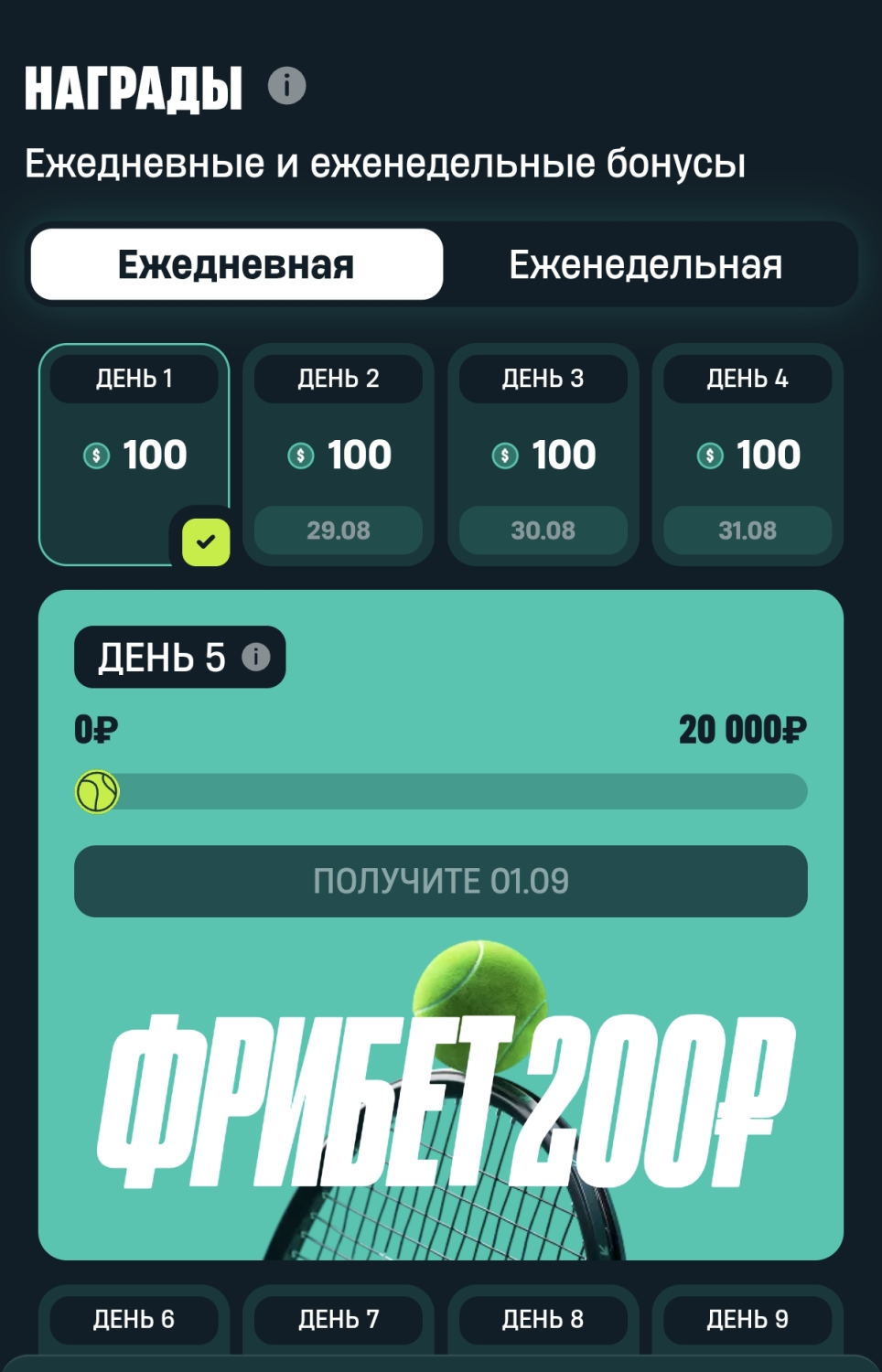This screenshot has height=1372, width=882.
Task: Tap the Получите 01.09 button
Action: [440, 881]
